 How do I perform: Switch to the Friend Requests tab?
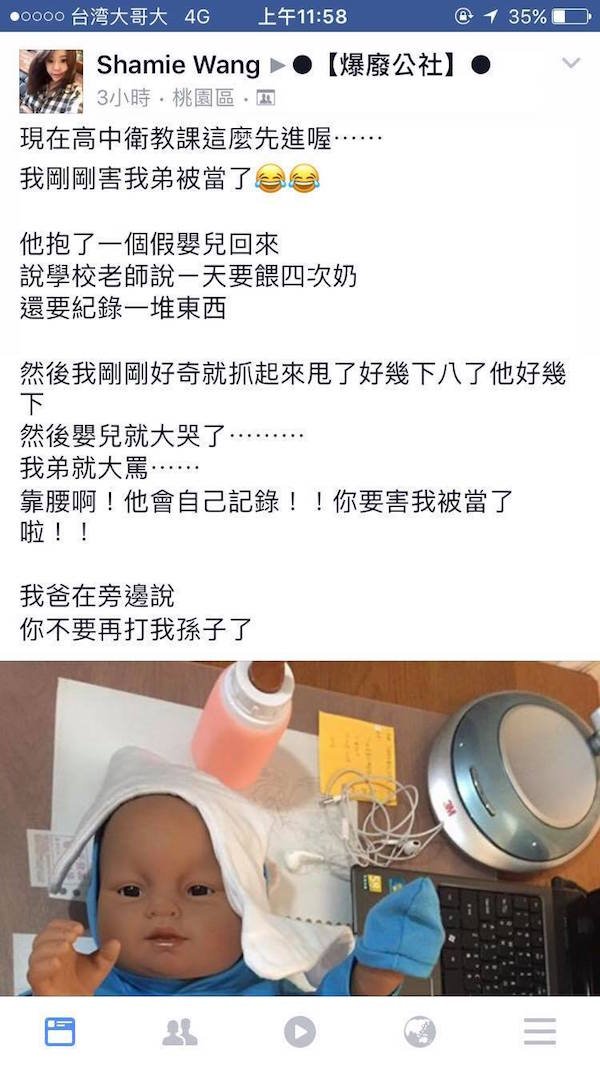[x=180, y=1031]
